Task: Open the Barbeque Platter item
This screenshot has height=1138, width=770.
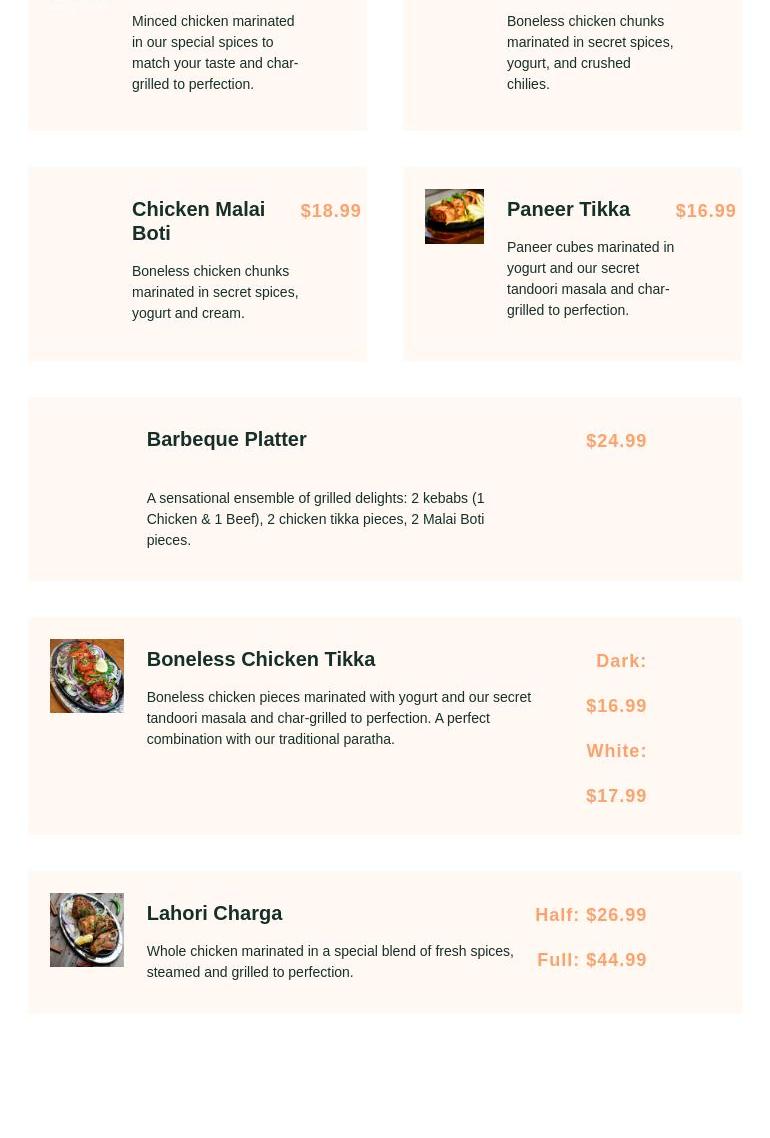Action: tap(226, 440)
